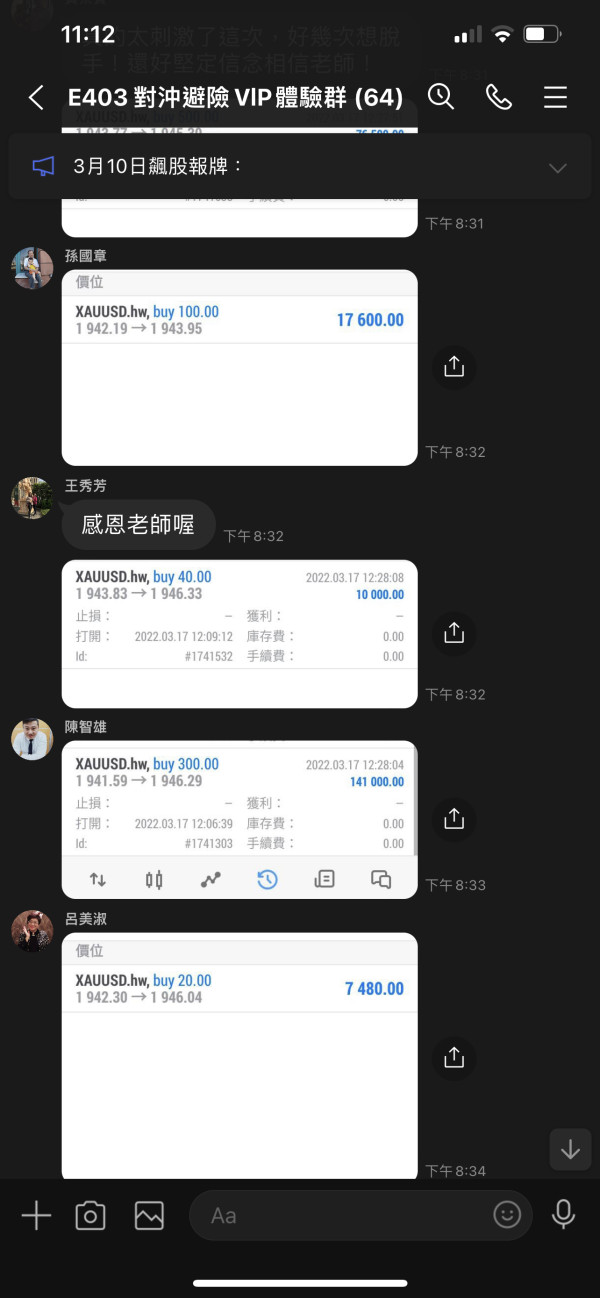Image resolution: width=600 pixels, height=1298 pixels.
Task: Share 陳智雄's trade screenshot
Action: 454,819
